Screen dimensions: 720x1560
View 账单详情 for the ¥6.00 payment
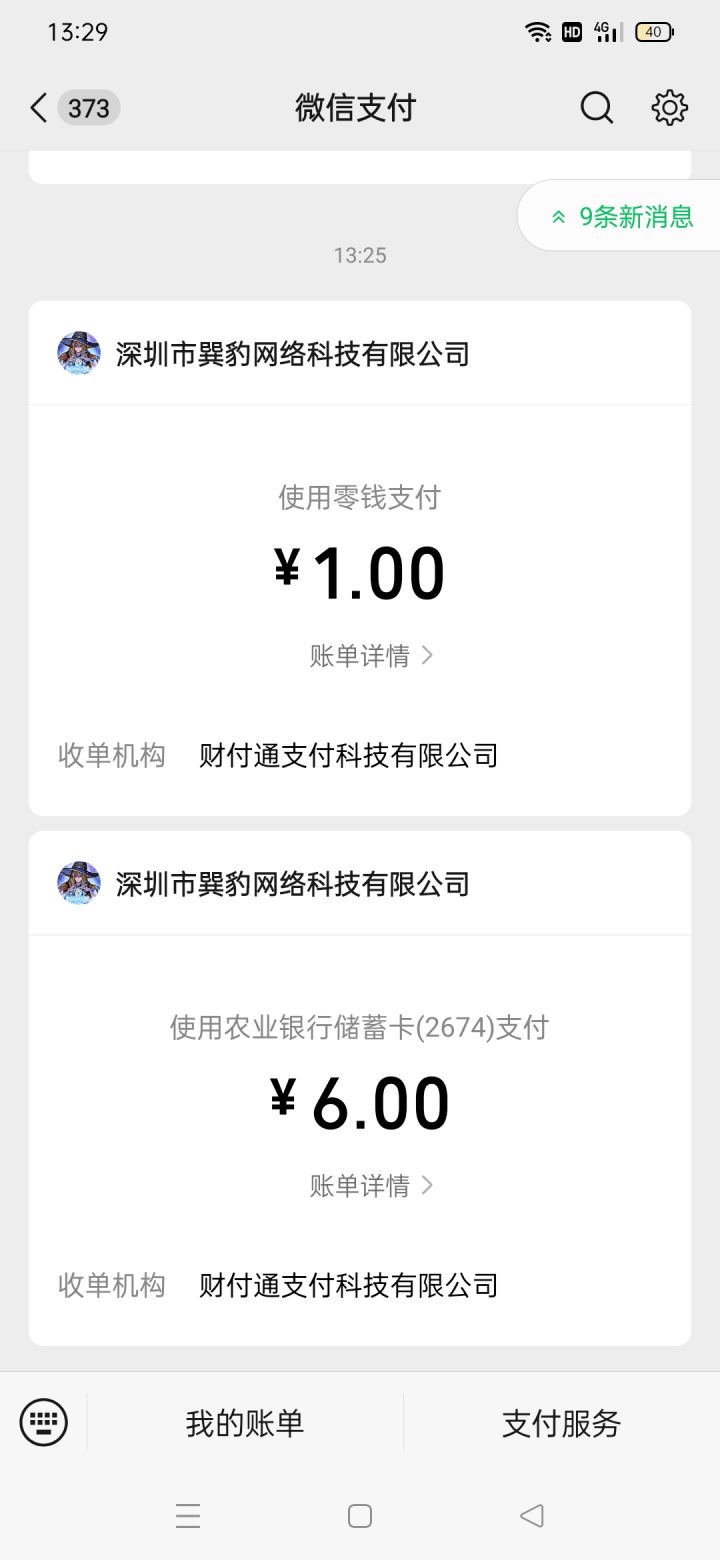[x=371, y=1186]
